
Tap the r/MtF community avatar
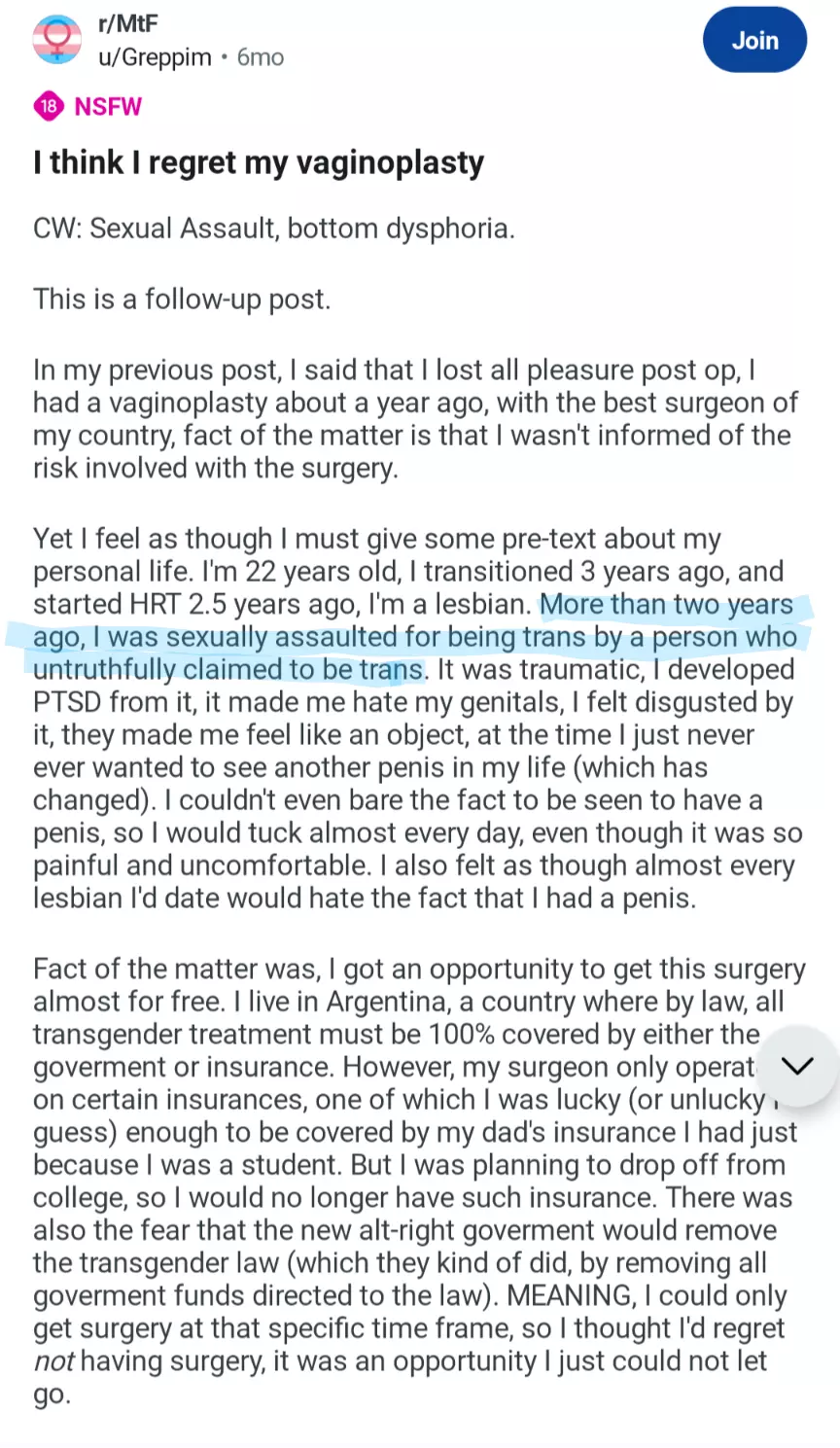pos(57,40)
